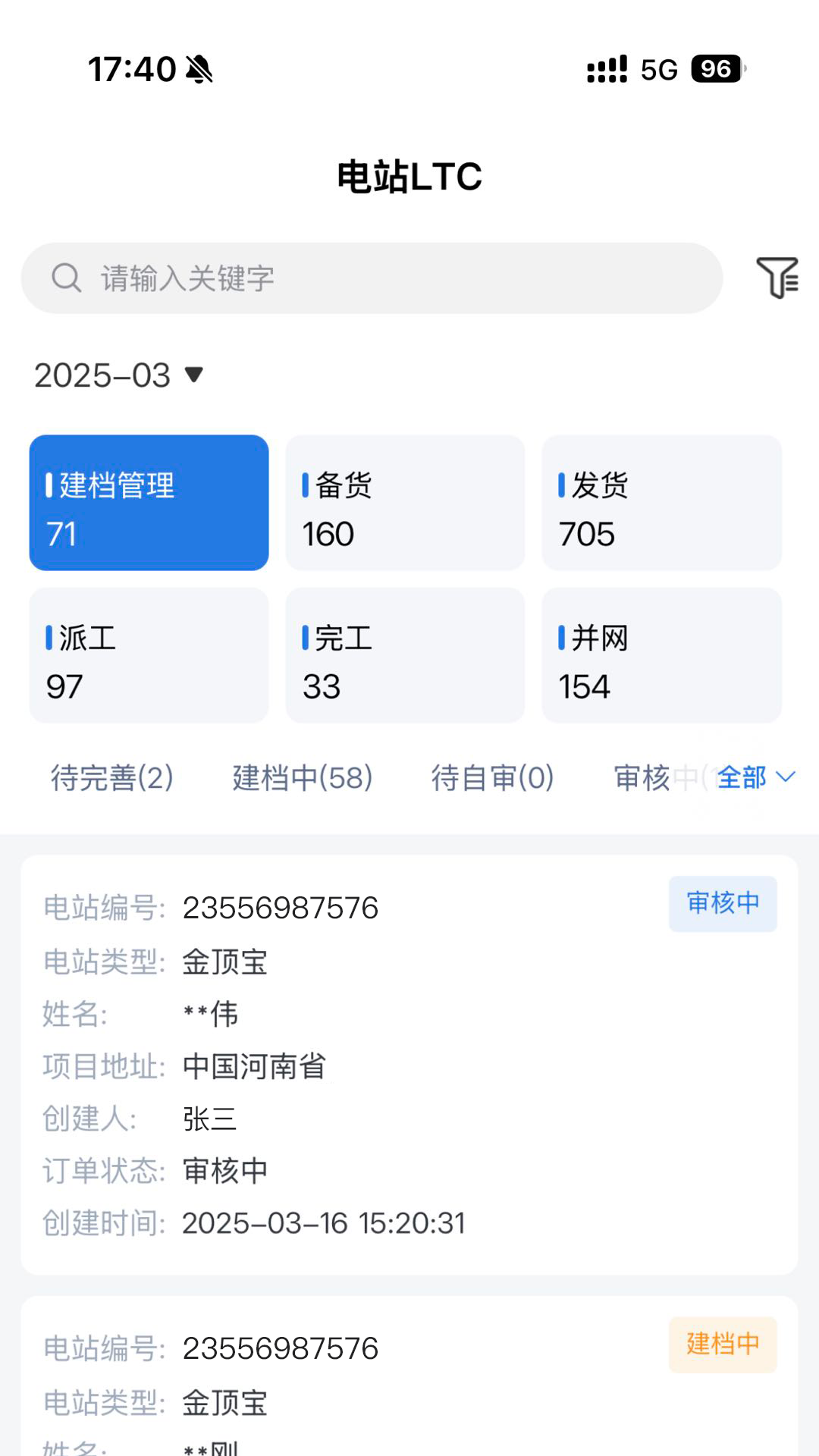Open the 完工 stage showing 33
Screen dimensions: 819x1456
point(405,654)
